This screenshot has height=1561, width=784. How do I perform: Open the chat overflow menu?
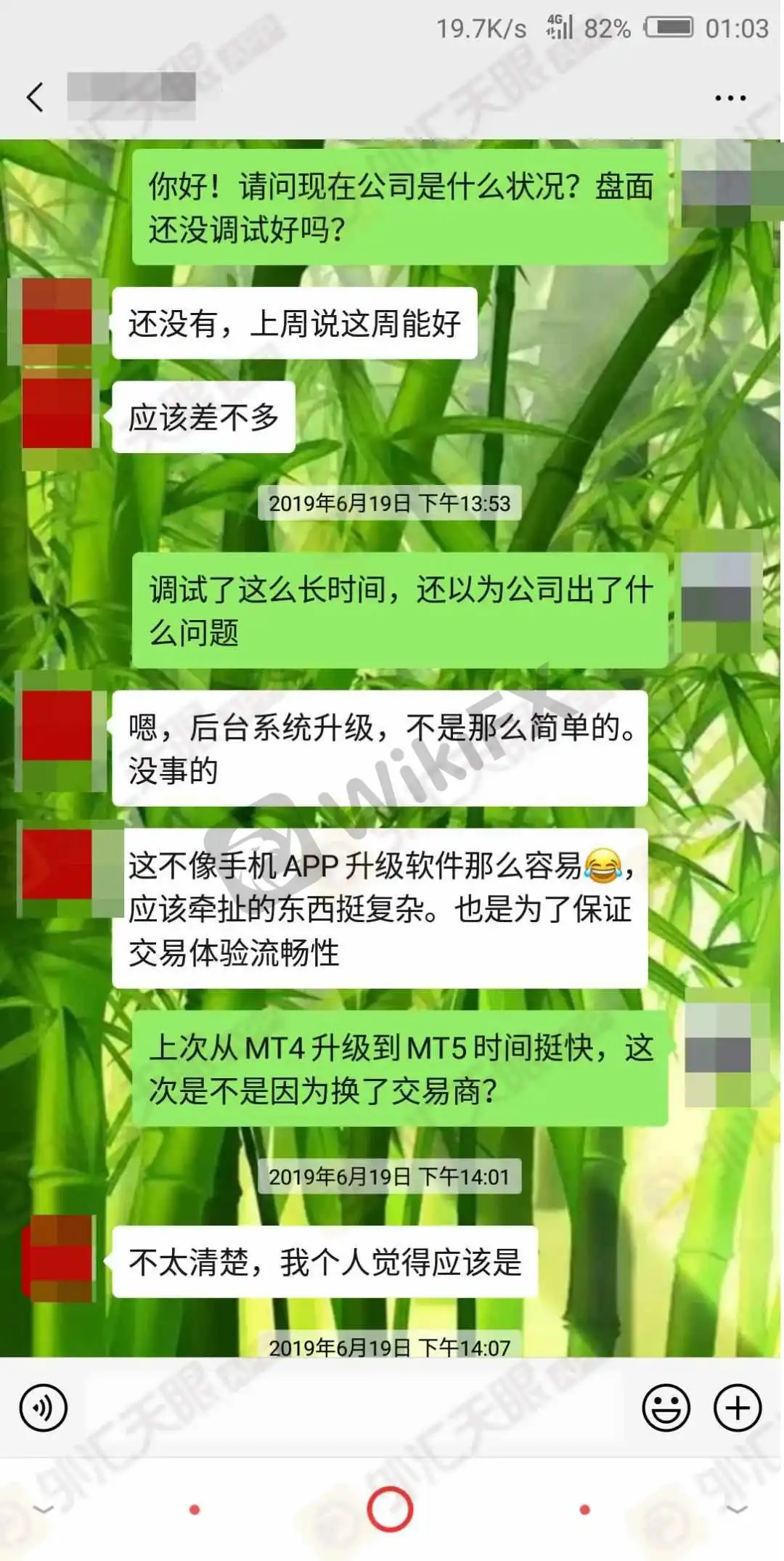click(x=730, y=97)
